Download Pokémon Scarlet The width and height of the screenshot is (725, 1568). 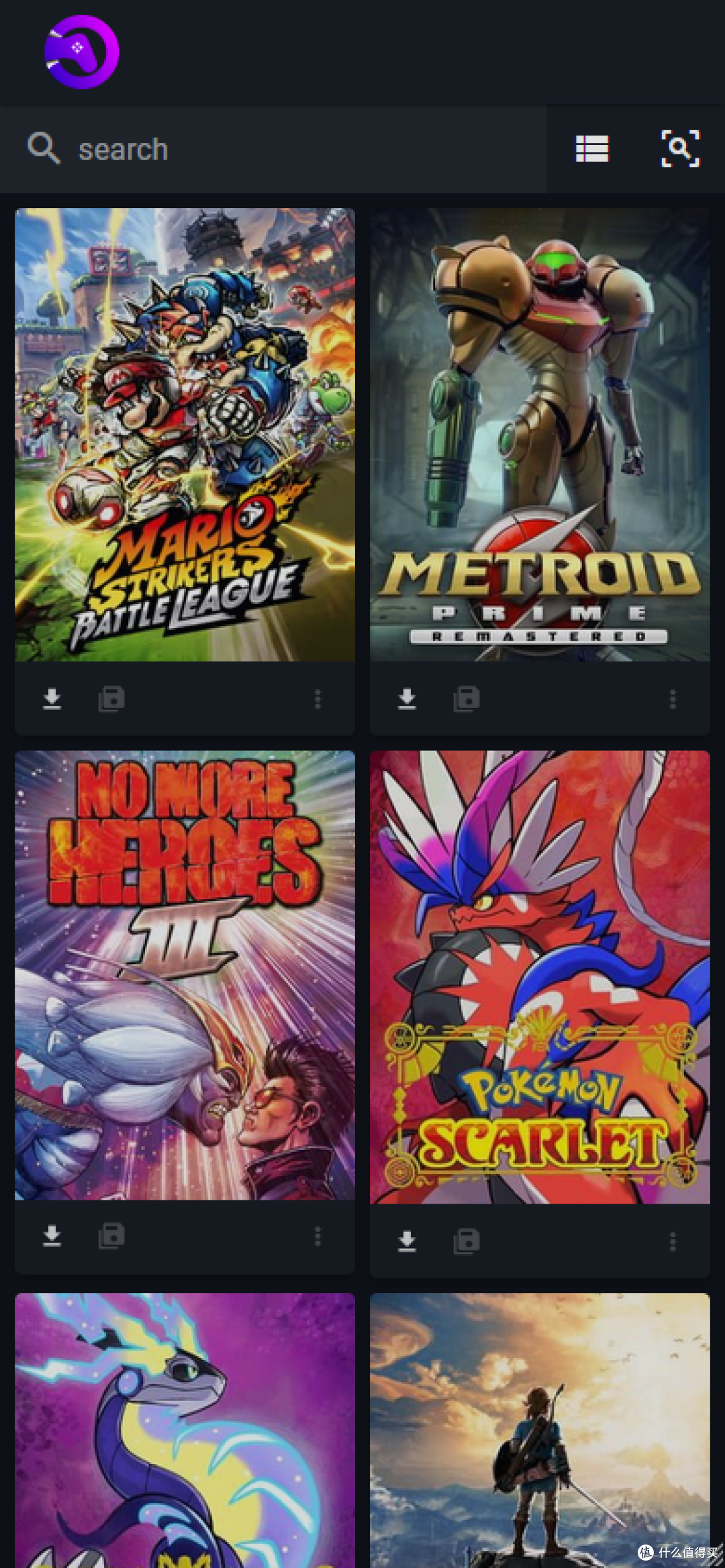407,1241
